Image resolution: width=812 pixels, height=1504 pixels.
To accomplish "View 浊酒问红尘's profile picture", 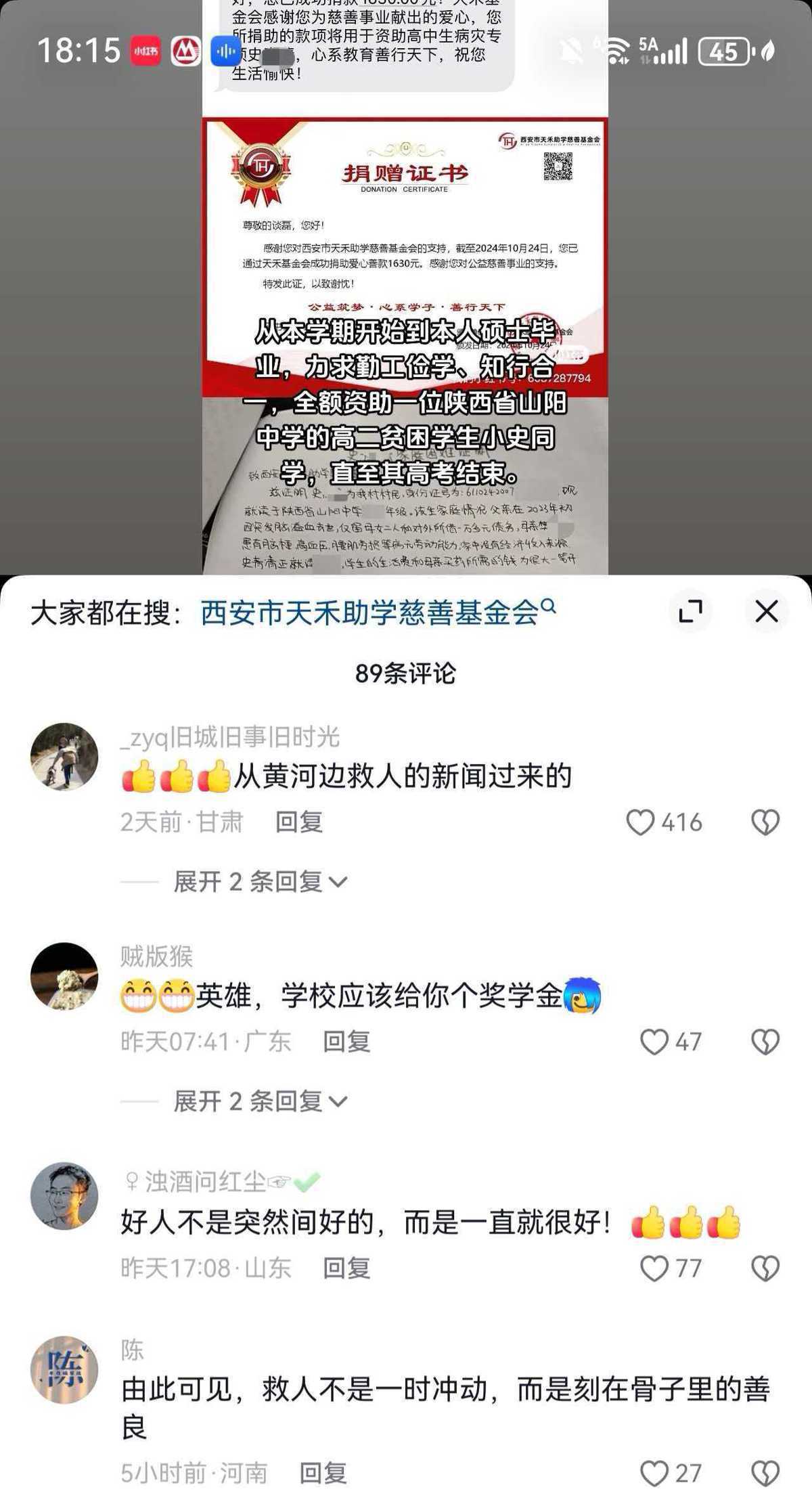I will [x=64, y=1196].
